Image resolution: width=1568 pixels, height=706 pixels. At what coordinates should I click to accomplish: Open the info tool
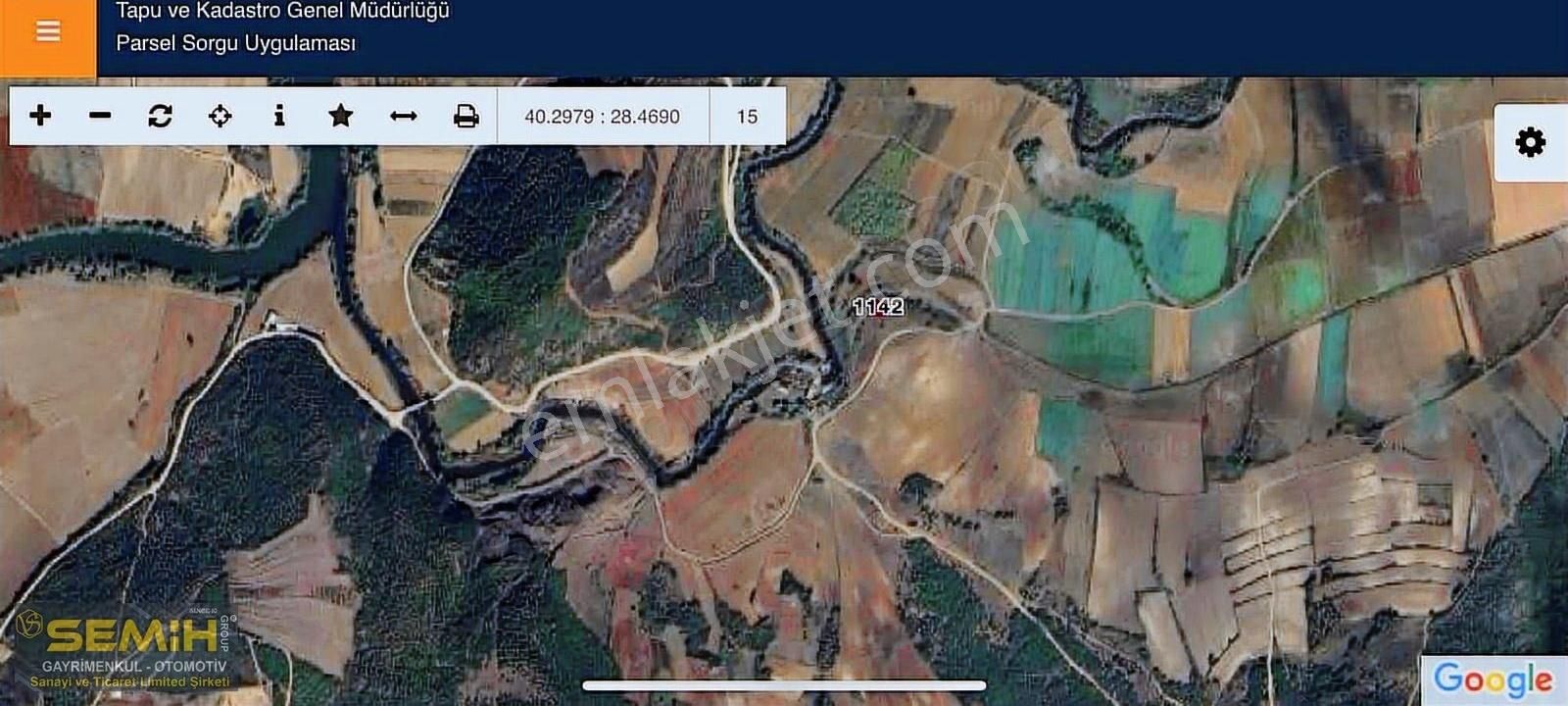pos(279,116)
